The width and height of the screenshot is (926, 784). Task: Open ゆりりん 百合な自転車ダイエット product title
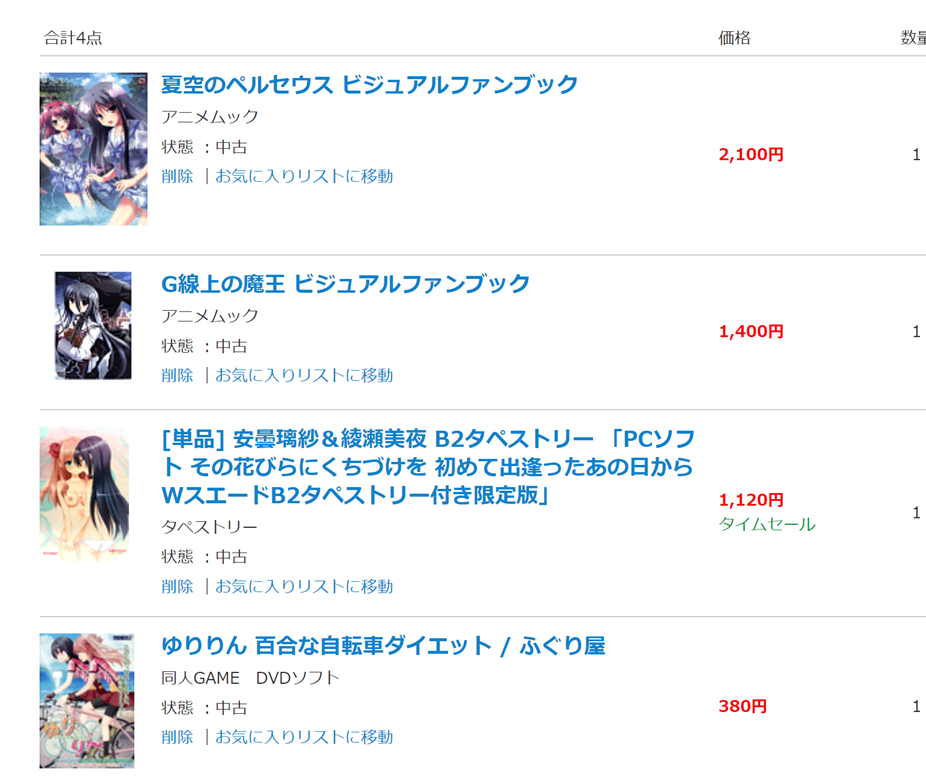pos(383,646)
